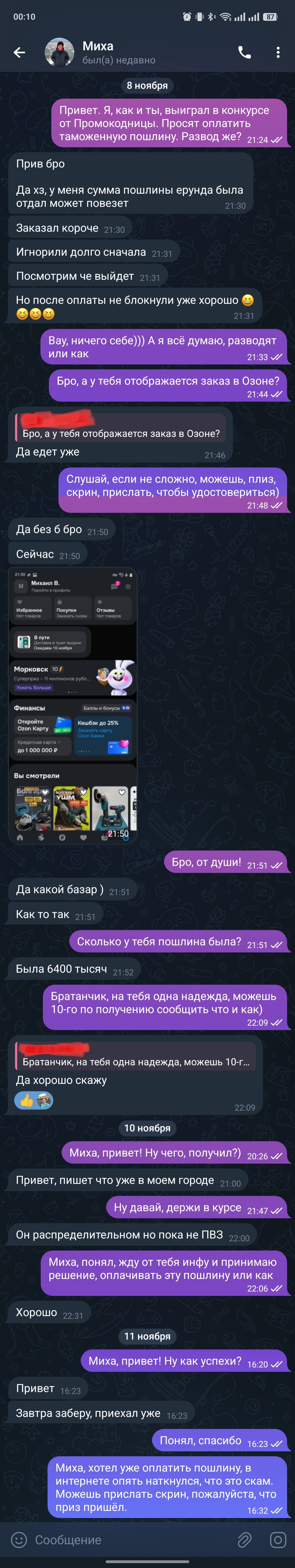Open the chat overflow menu
Viewport: 295px width, 1568px height.
click(x=278, y=52)
